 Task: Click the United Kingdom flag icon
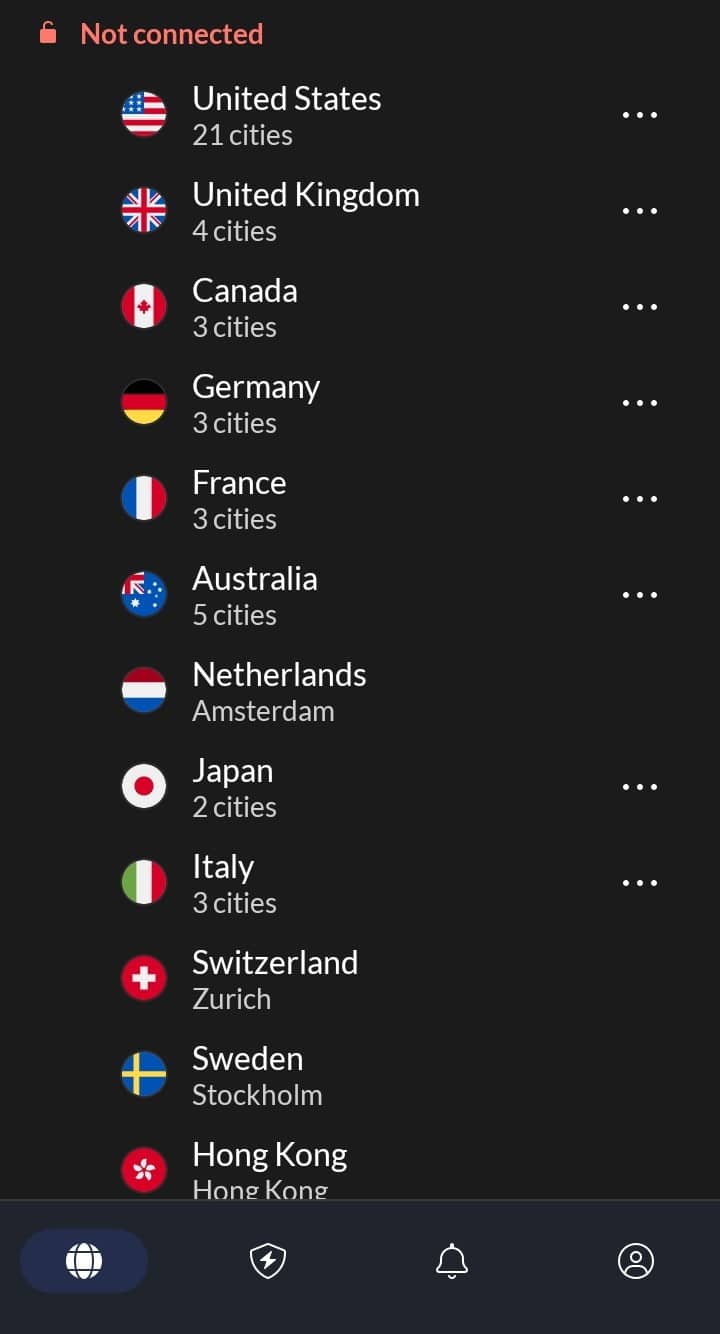[x=144, y=210]
